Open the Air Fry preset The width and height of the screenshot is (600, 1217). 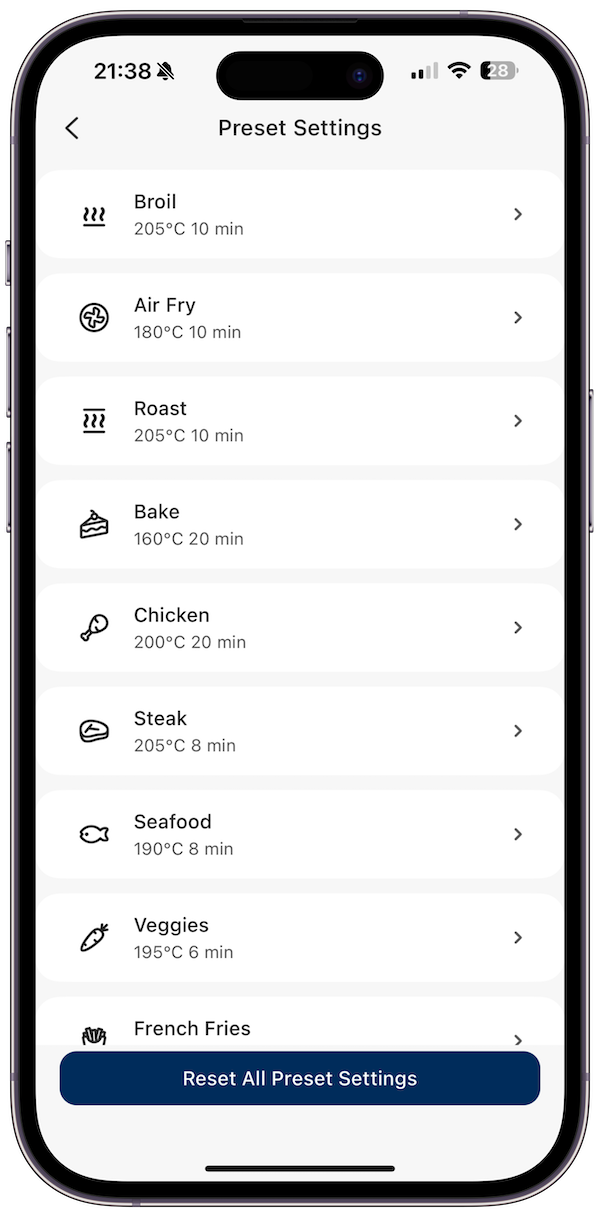click(300, 317)
